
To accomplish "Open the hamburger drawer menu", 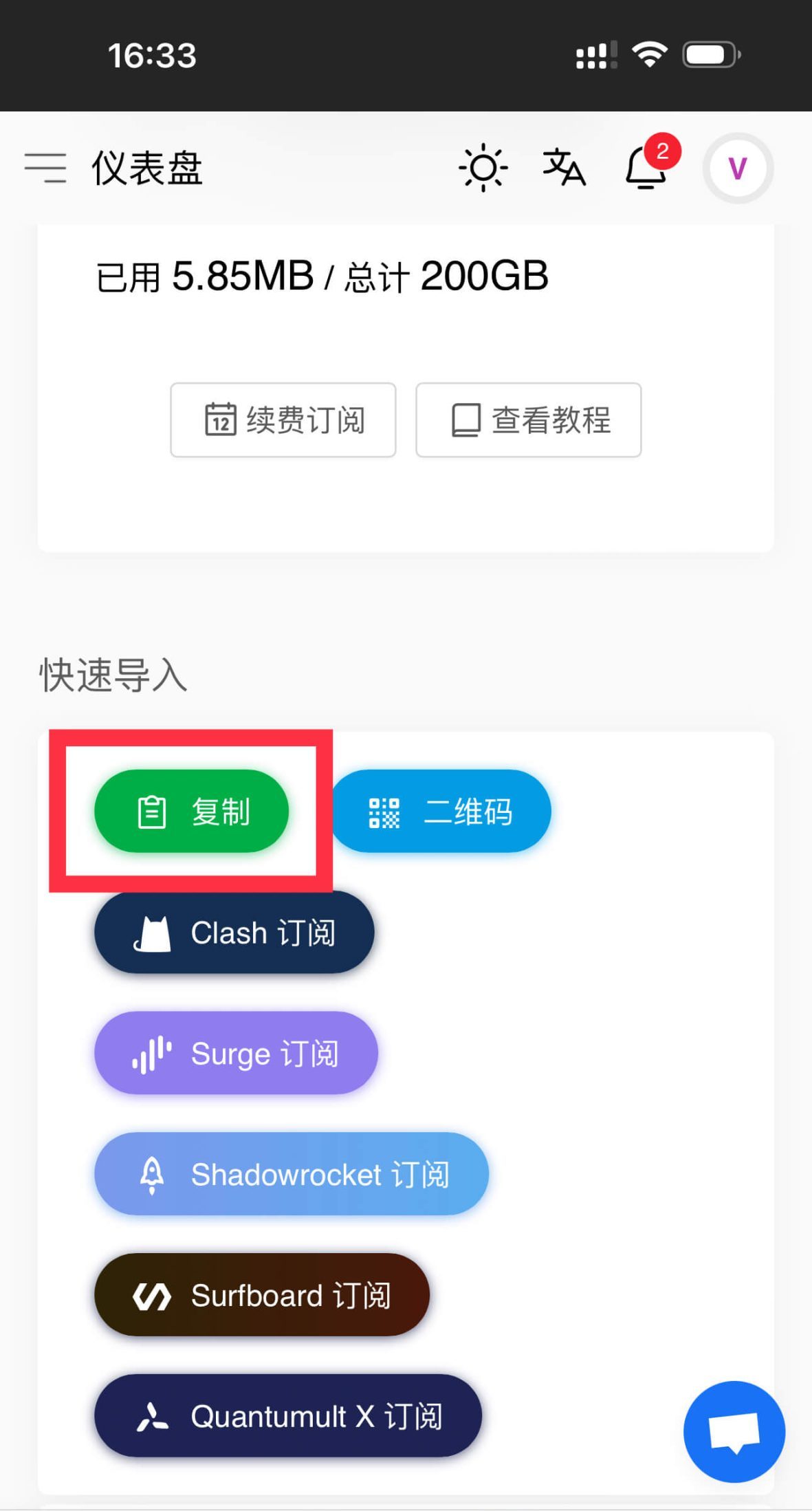I will tap(45, 168).
